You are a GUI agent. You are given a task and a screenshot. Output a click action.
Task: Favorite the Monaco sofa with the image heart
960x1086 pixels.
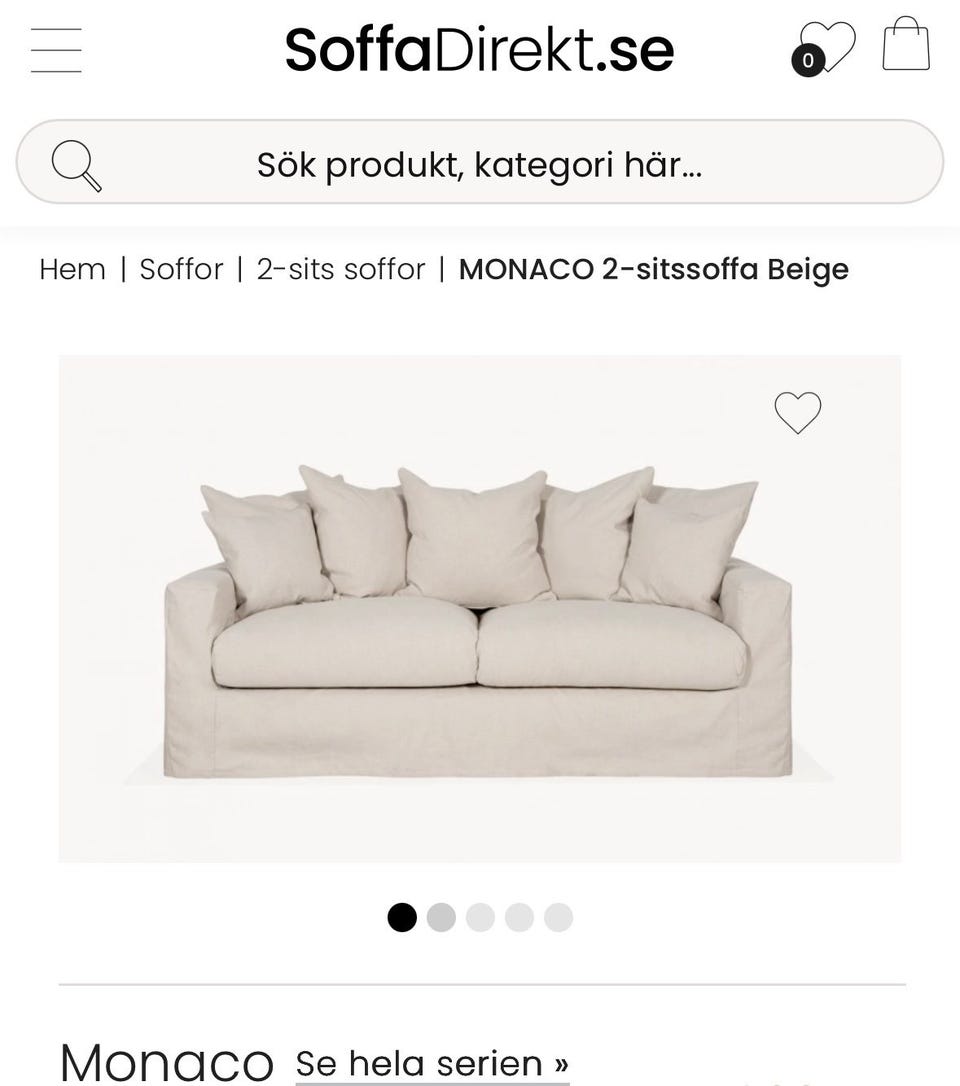tap(797, 412)
